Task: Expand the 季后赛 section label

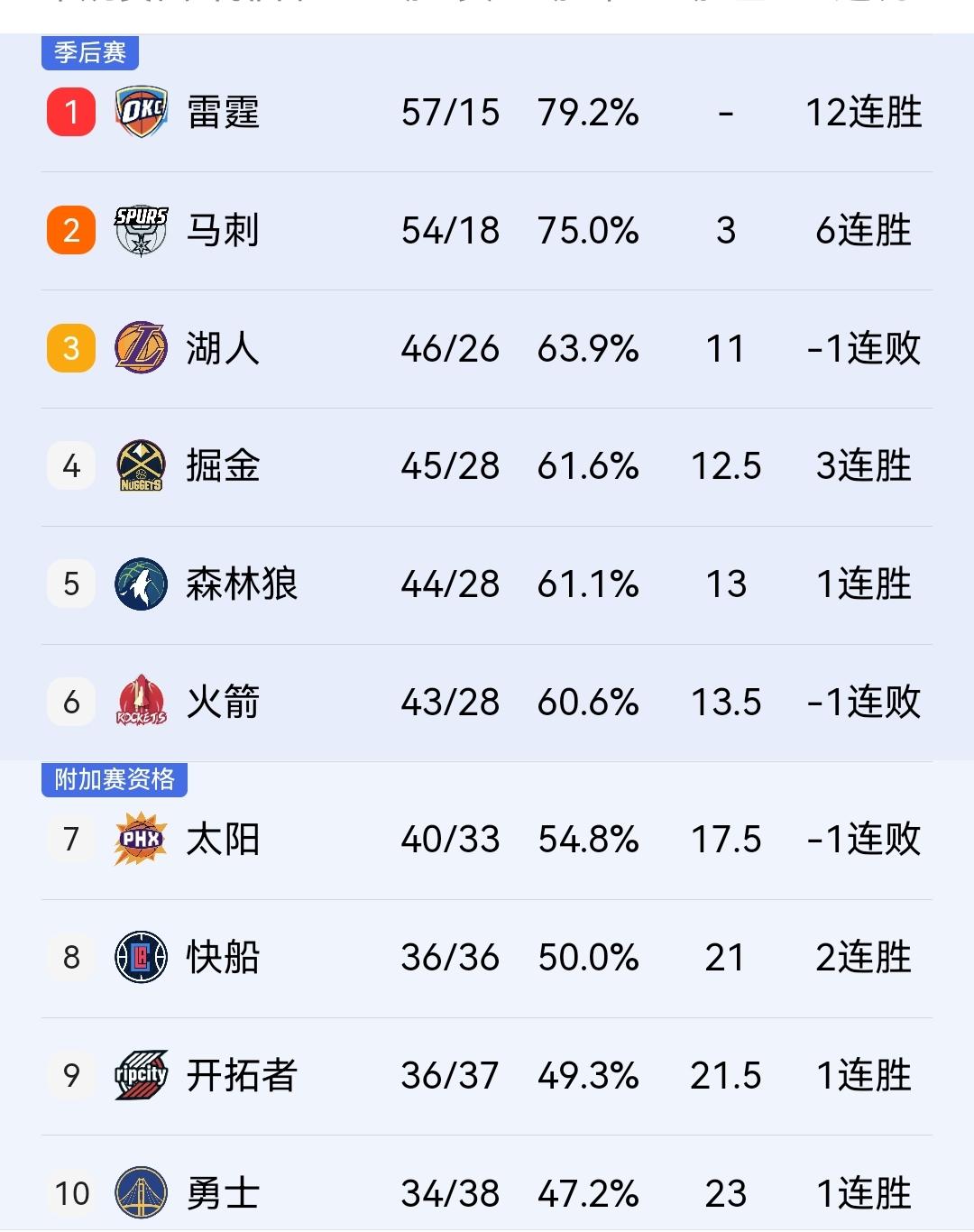Action: (88, 53)
